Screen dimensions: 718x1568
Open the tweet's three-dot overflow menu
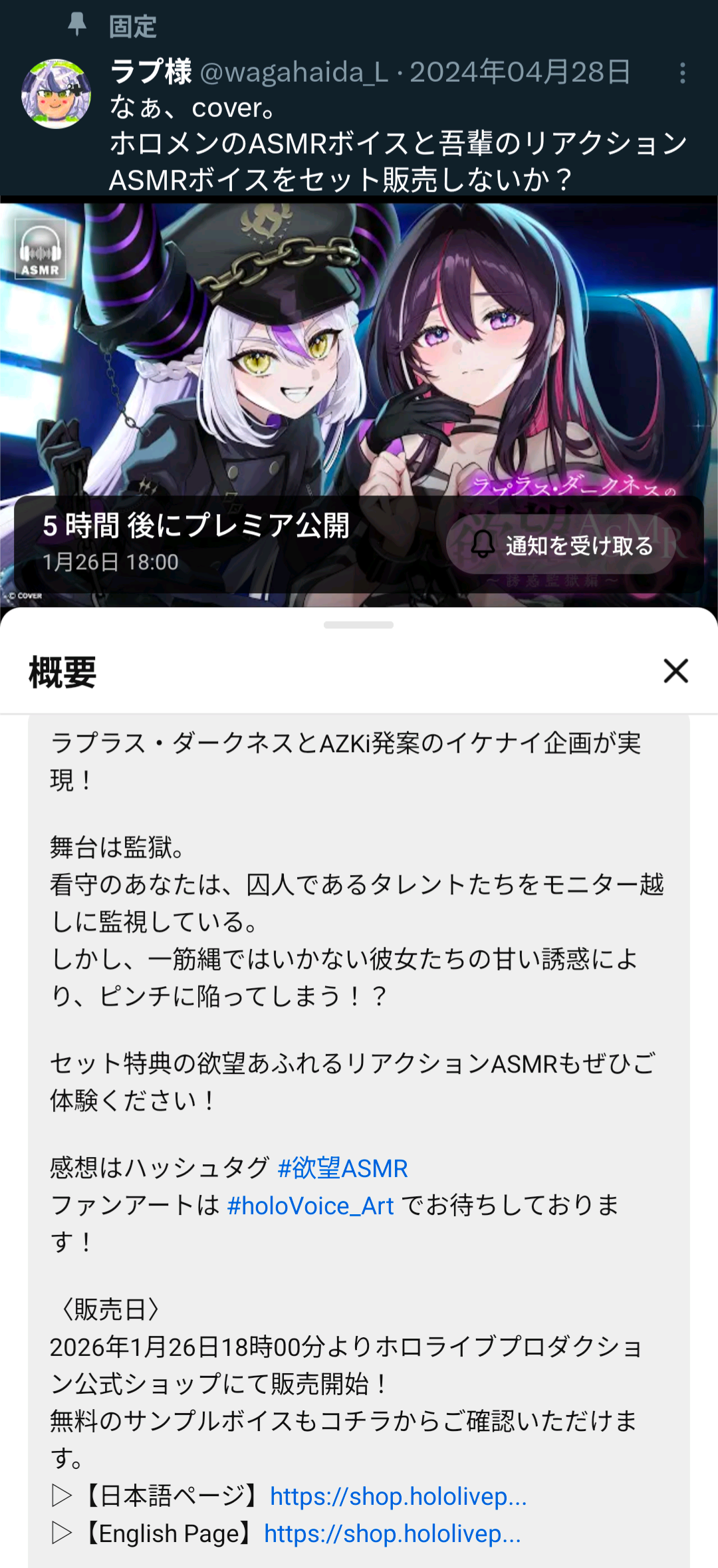[682, 73]
